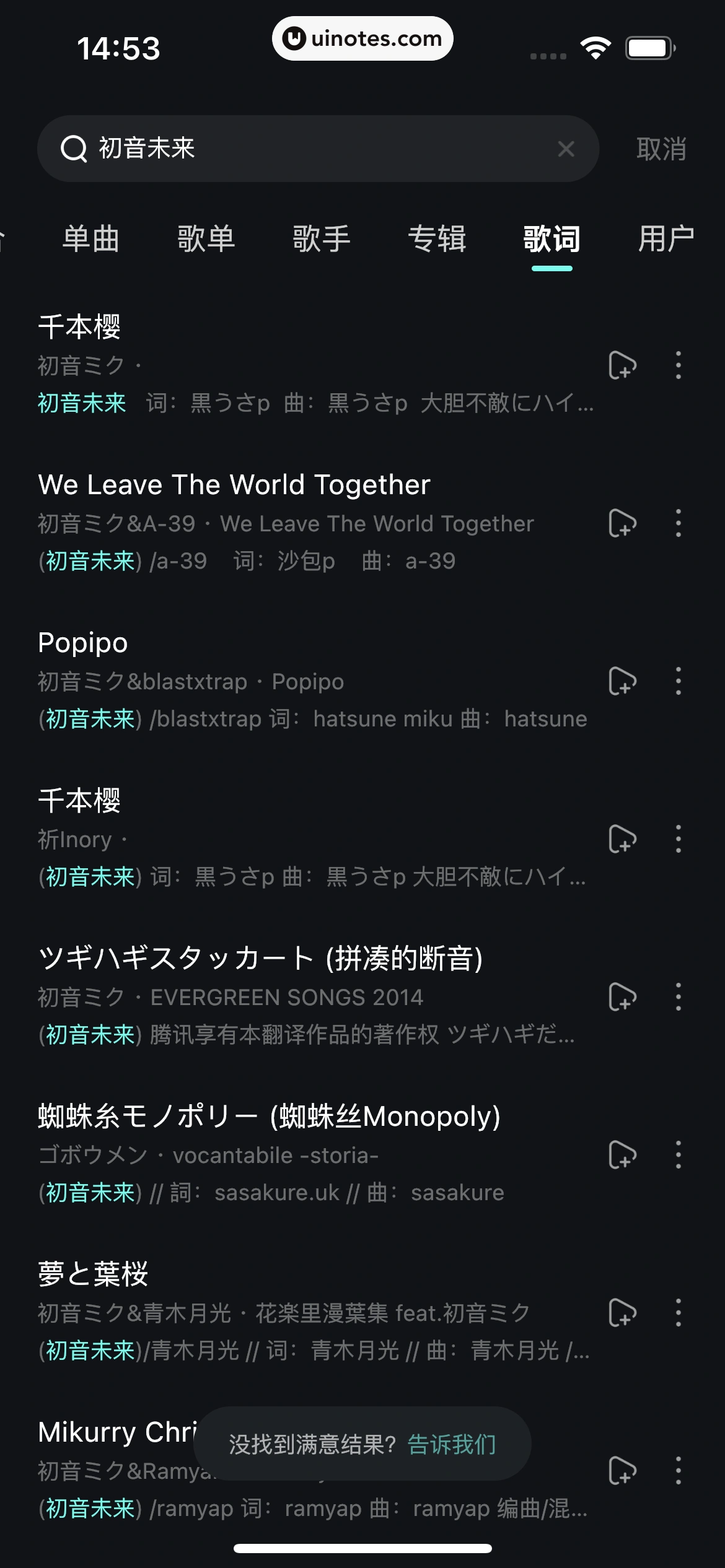The image size is (725, 1568).
Task: Add We Leave The World Together to queue
Action: click(622, 523)
